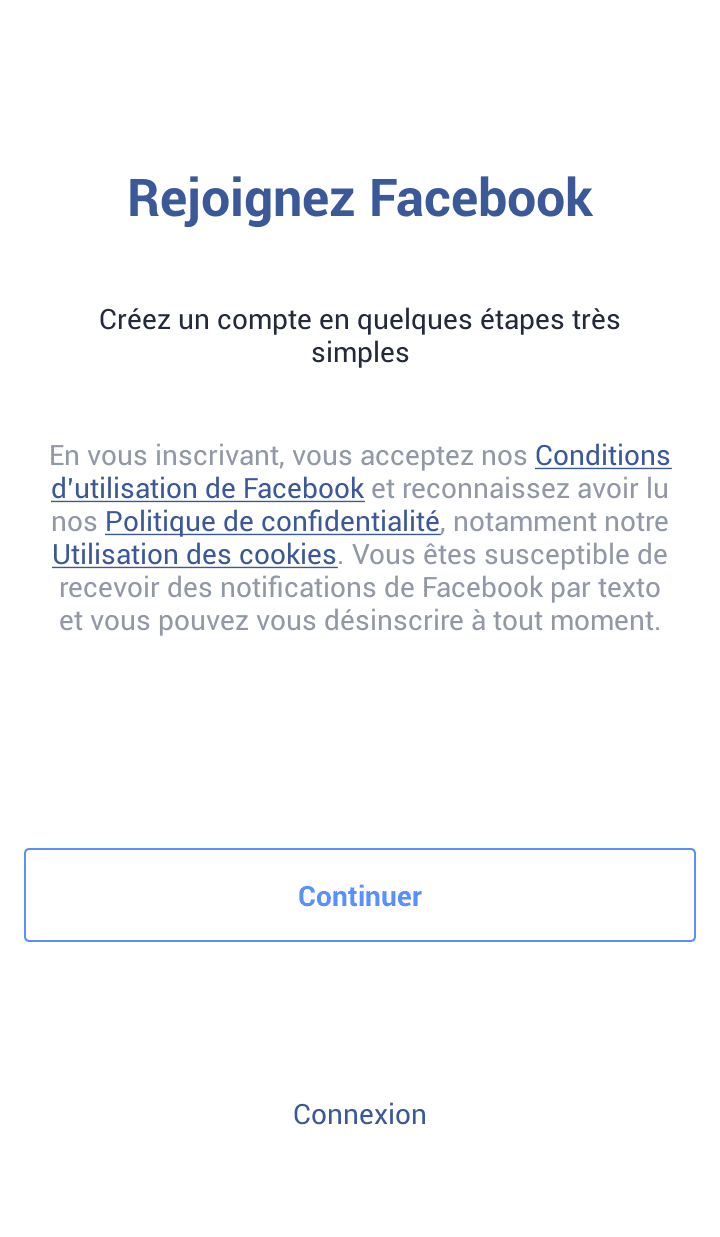
Task: Open privacy terms from the disclaimer text
Action: 272,521
